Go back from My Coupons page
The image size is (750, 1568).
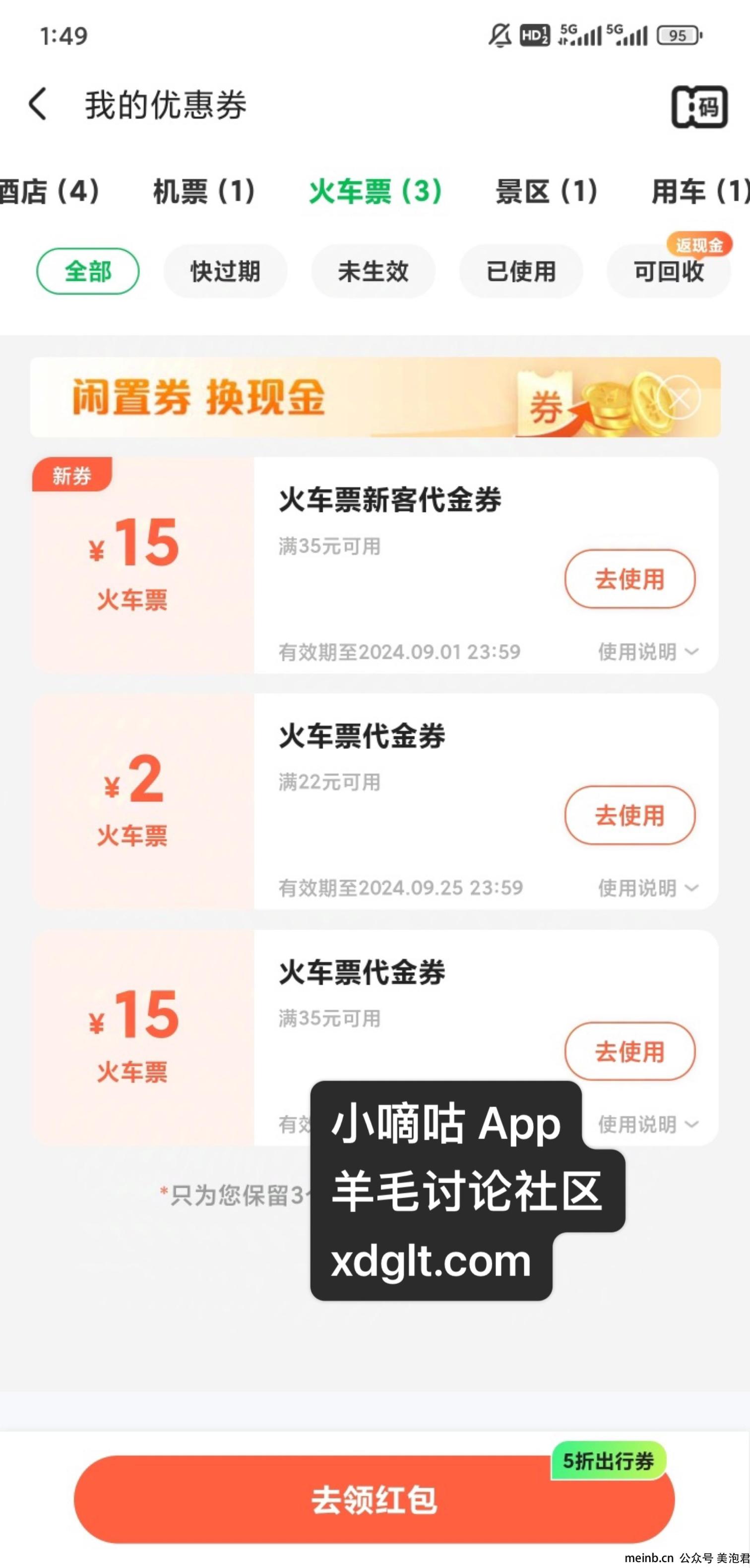[38, 104]
